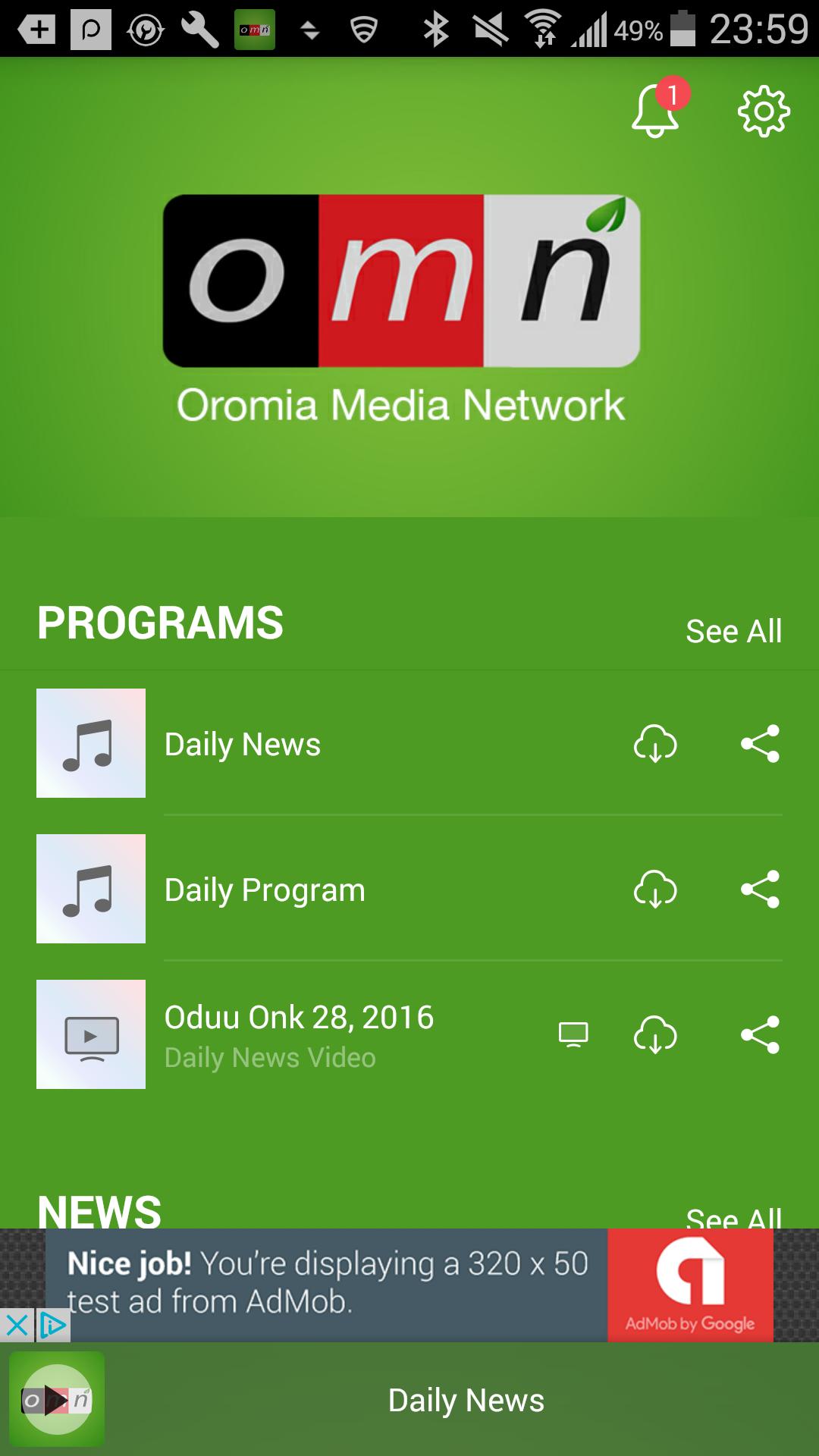This screenshot has height=1456, width=819.
Task: See all programs
Action: (733, 631)
